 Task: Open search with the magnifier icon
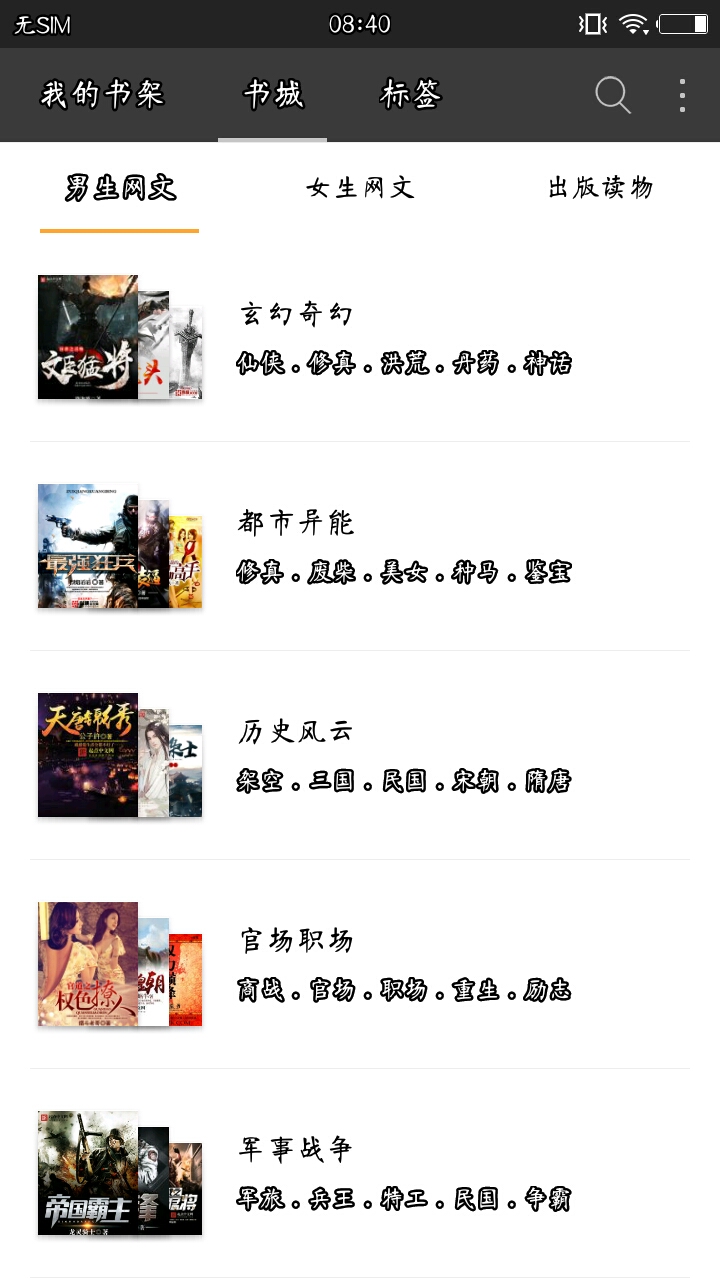coord(611,95)
